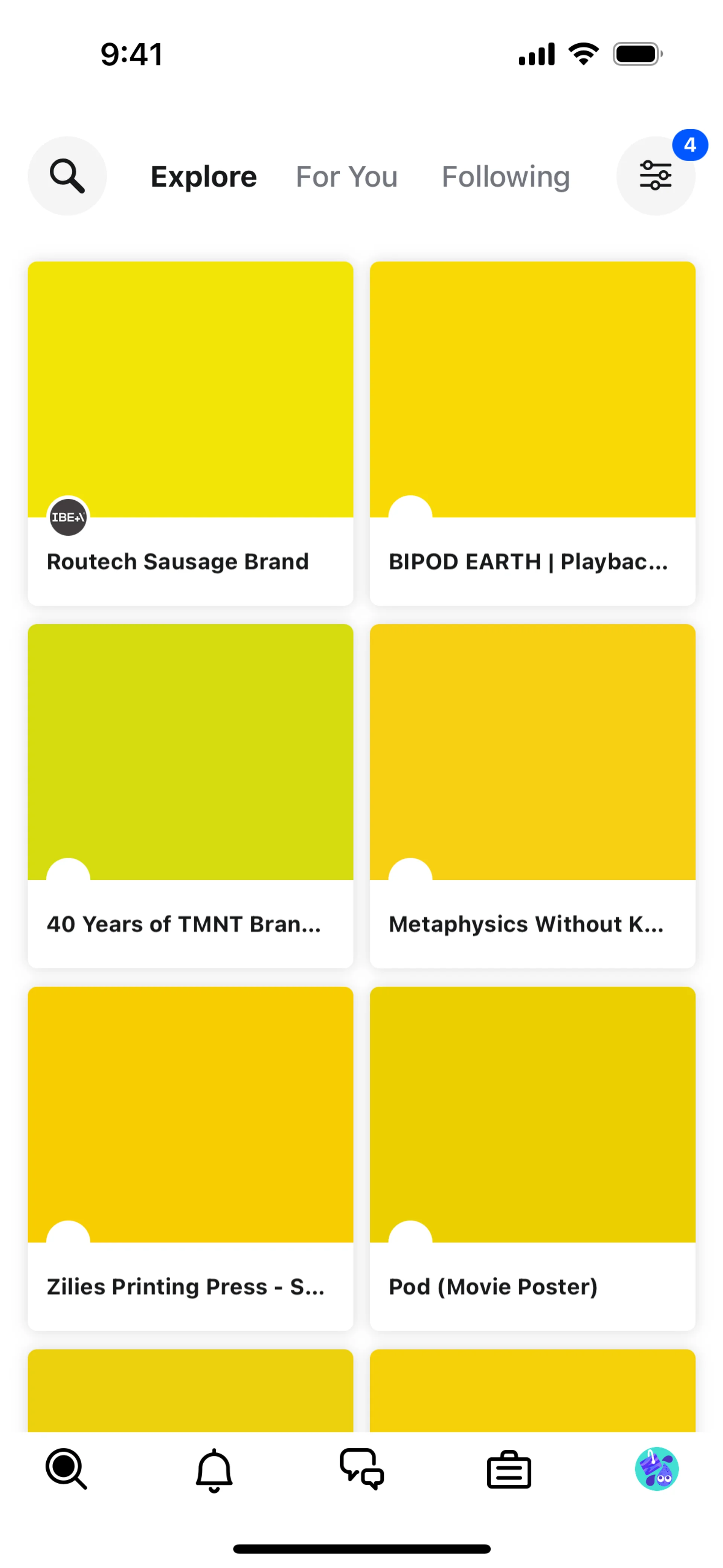The width and height of the screenshot is (723, 1568).
Task: Open the jobs briefcase tab
Action: [x=509, y=1470]
